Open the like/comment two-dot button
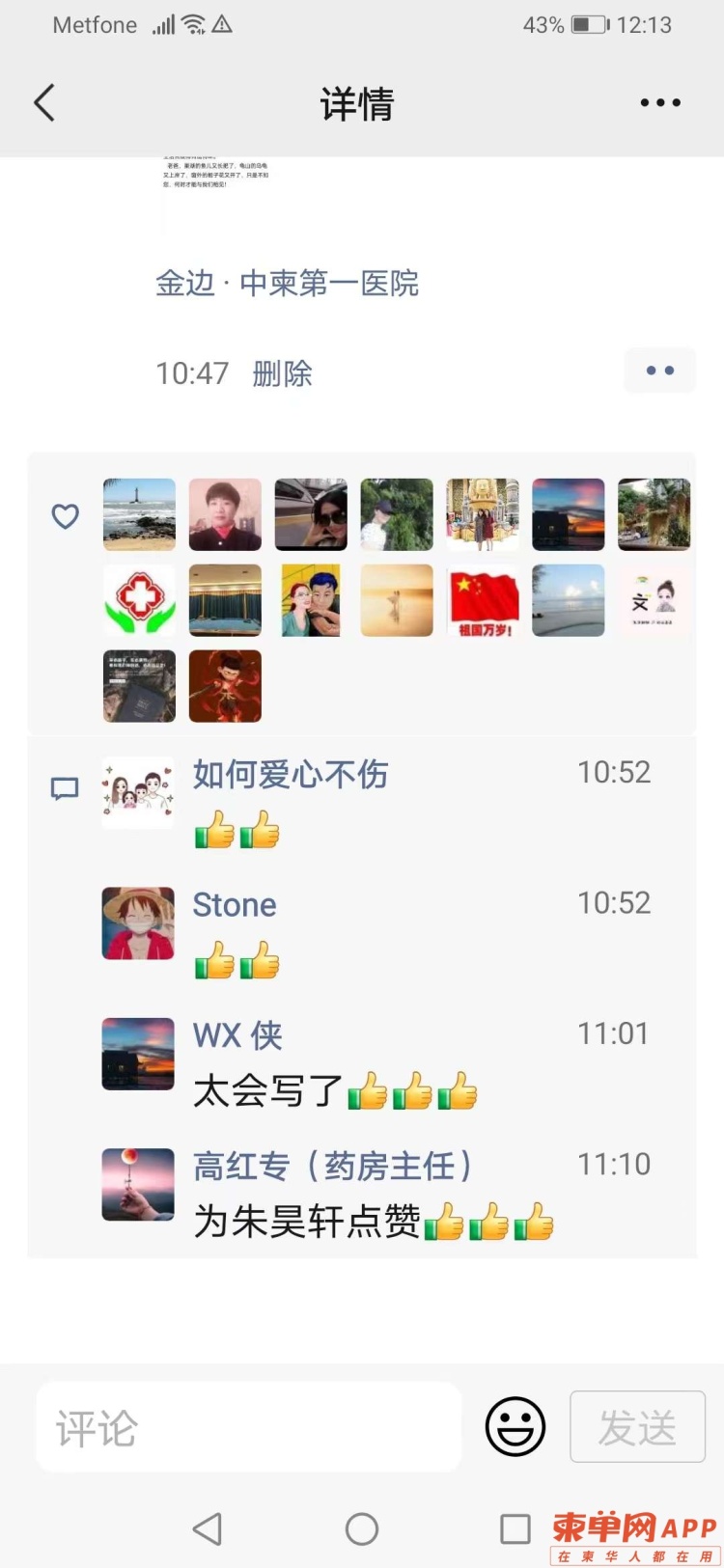 click(659, 371)
